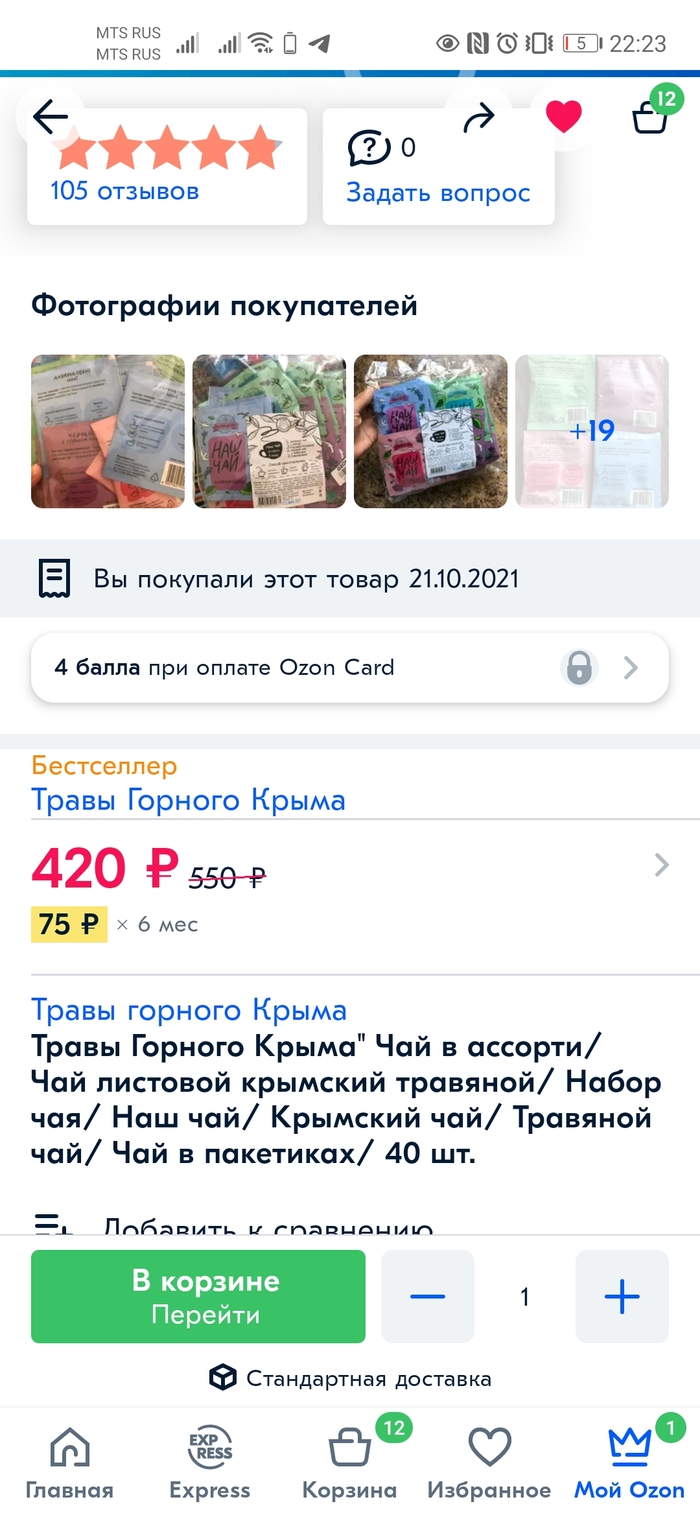The image size is (700, 1517).
Task: Open Травы Горного Крыма brand link under Бестселлер
Action: (x=188, y=800)
